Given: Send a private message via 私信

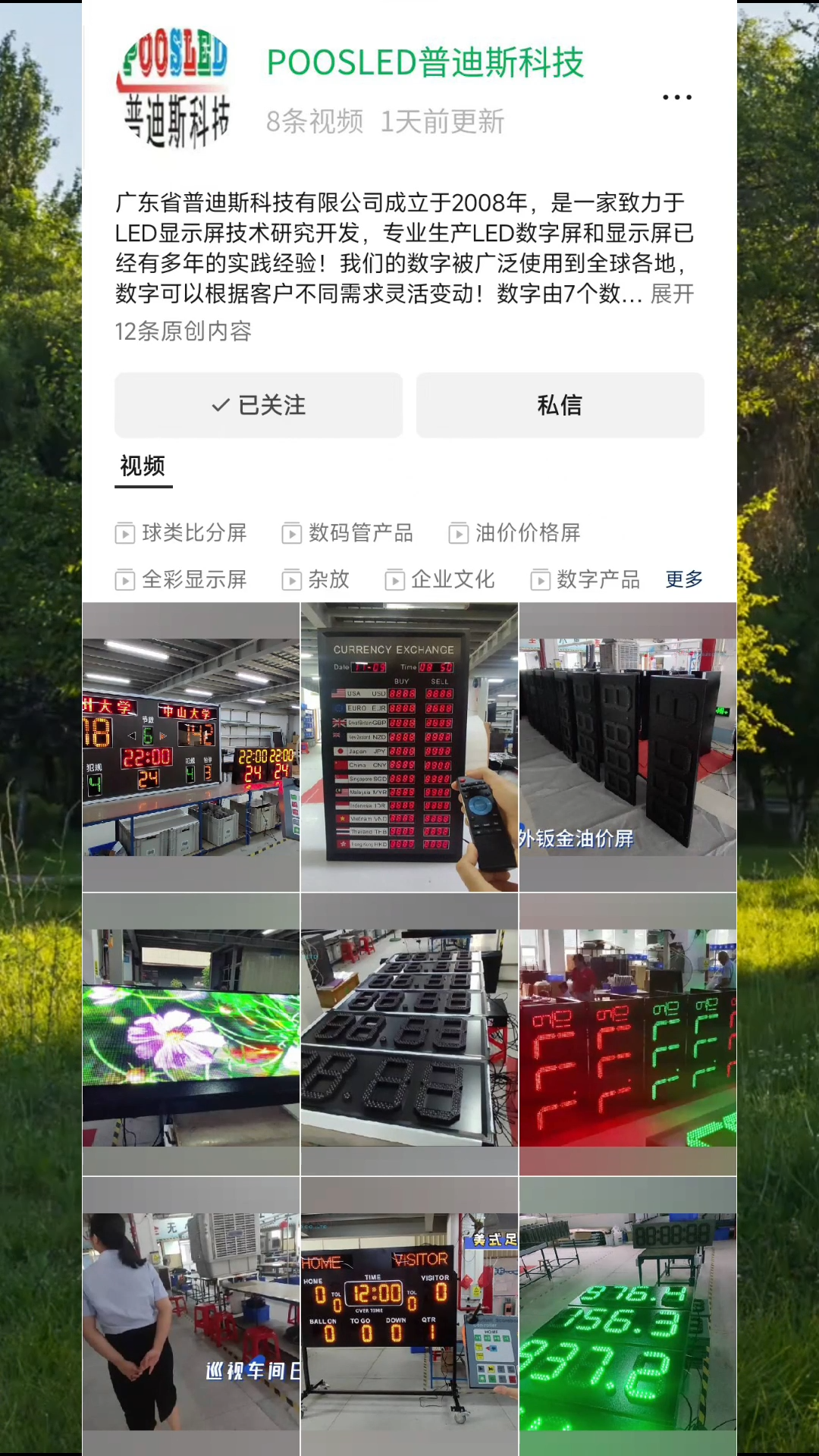Looking at the screenshot, I should [x=560, y=405].
